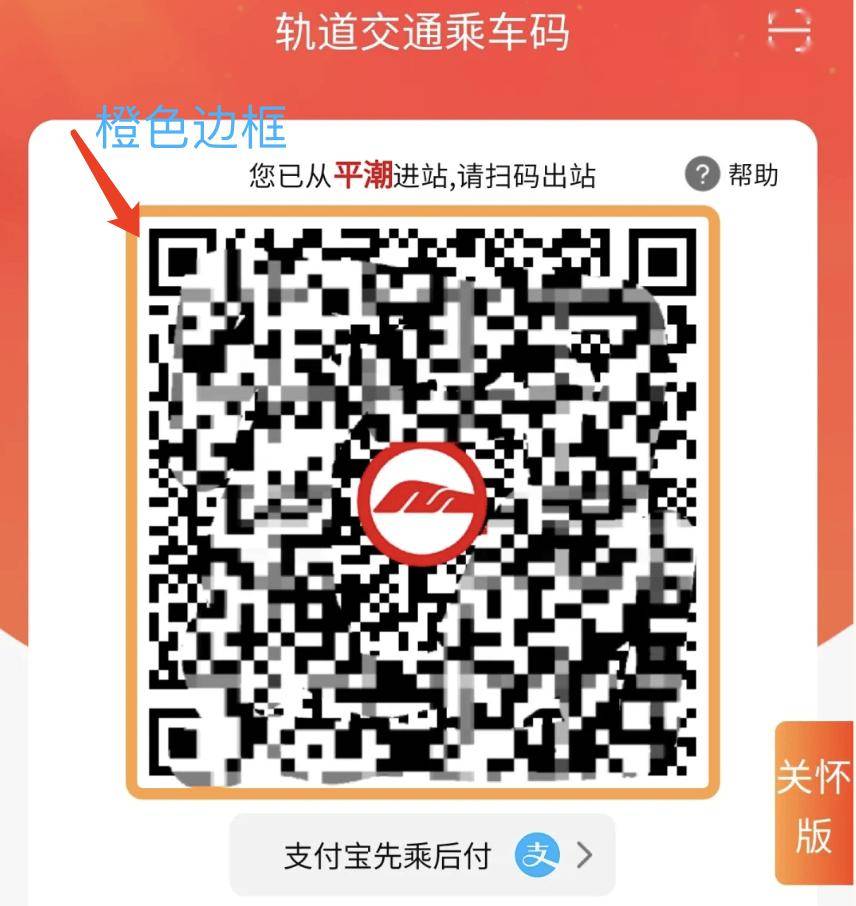Change the 支付宝先乘后付 payment method
Screen dimensions: 856x906
[422, 856]
